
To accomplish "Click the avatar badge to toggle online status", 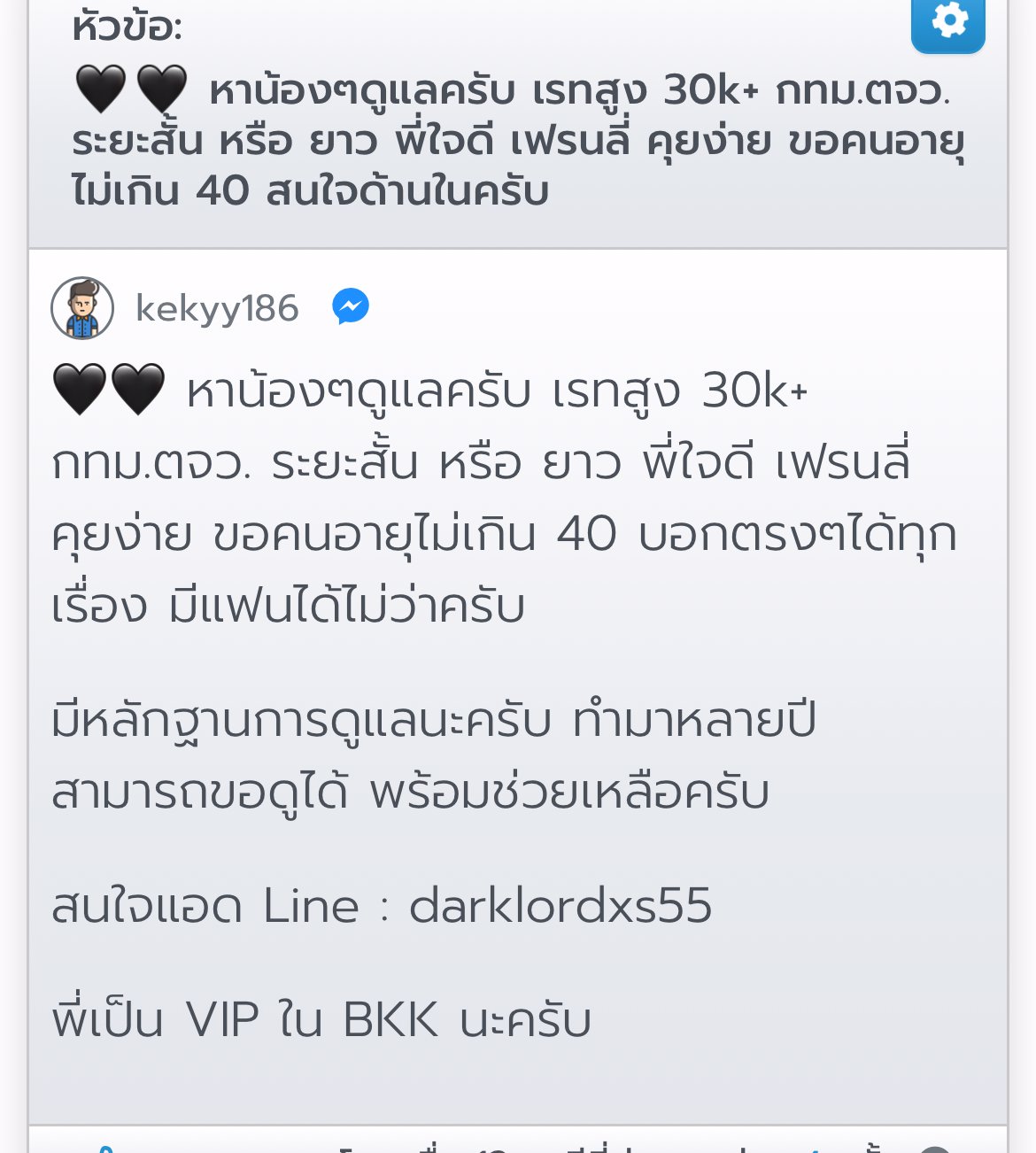I will click(x=82, y=307).
